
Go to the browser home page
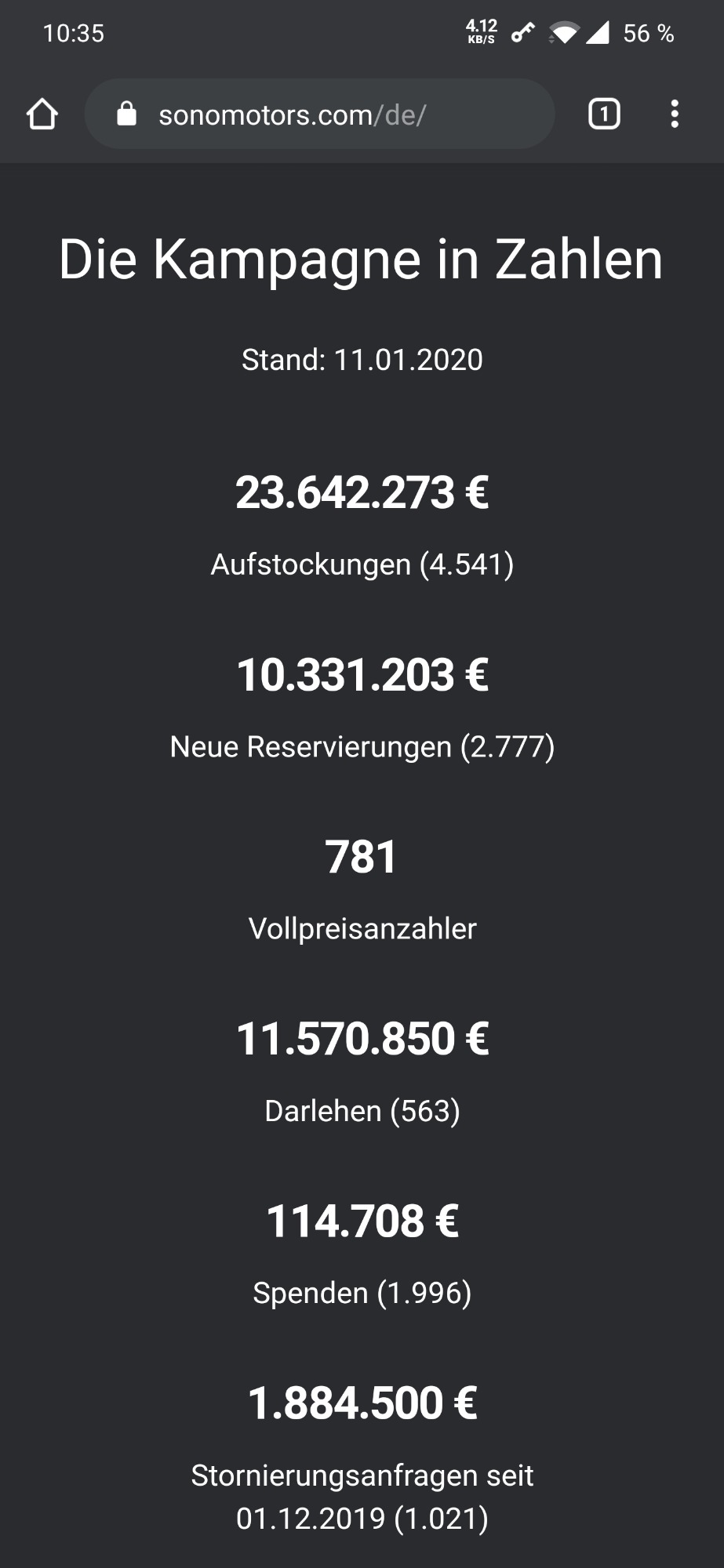click(x=42, y=114)
